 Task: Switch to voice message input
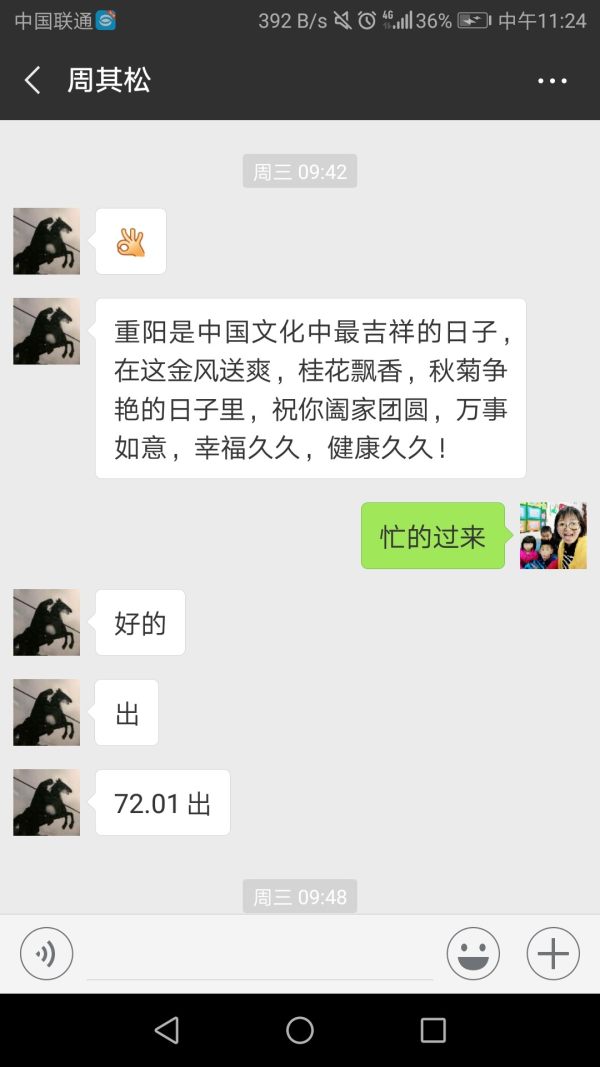46,953
